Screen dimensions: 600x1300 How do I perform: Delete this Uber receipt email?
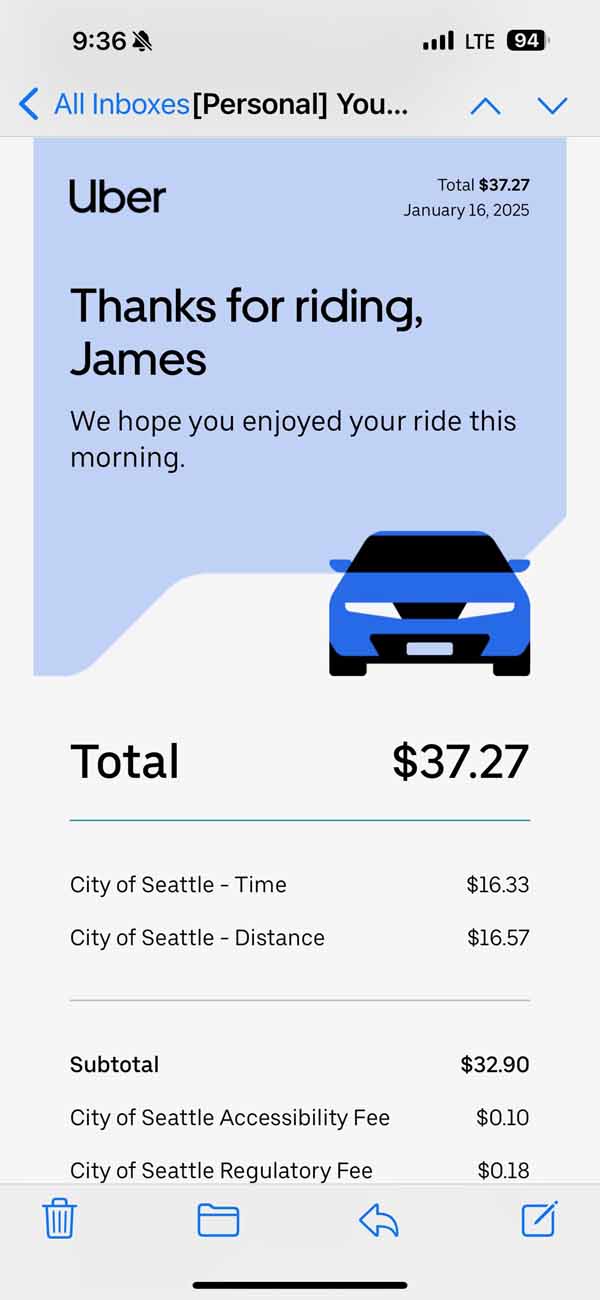click(59, 1219)
